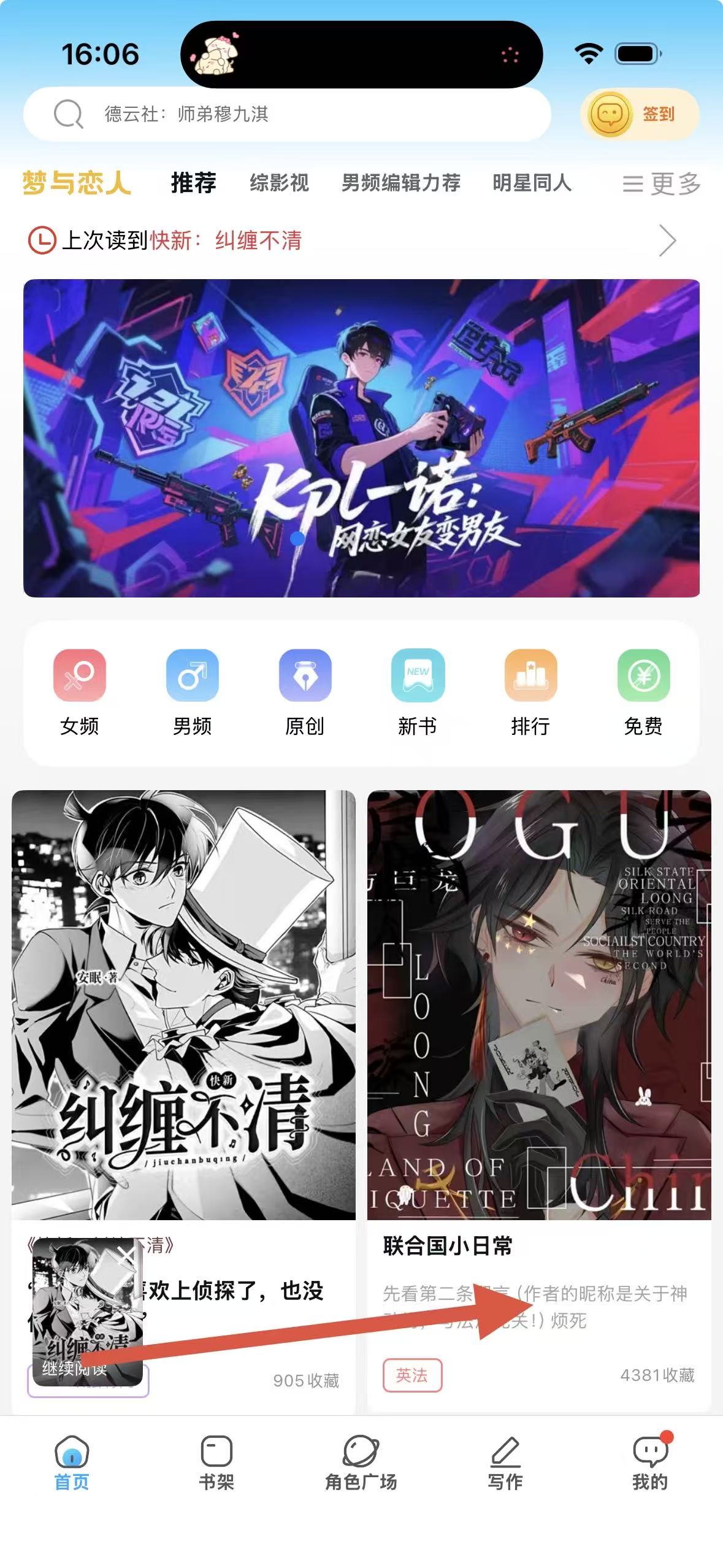Select the 推荐 tab
The height and width of the screenshot is (1568, 723).
click(193, 183)
